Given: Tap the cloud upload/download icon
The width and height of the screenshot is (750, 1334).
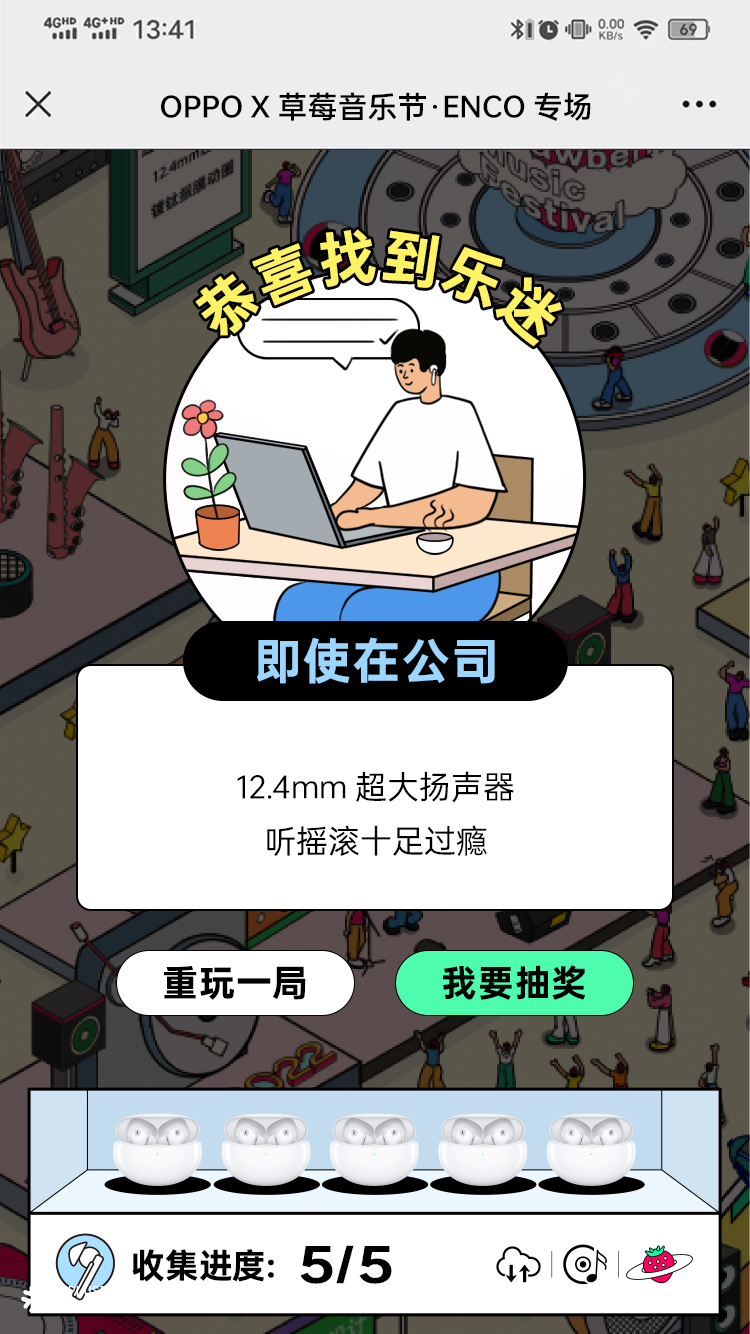Looking at the screenshot, I should pyautogui.click(x=518, y=1266).
